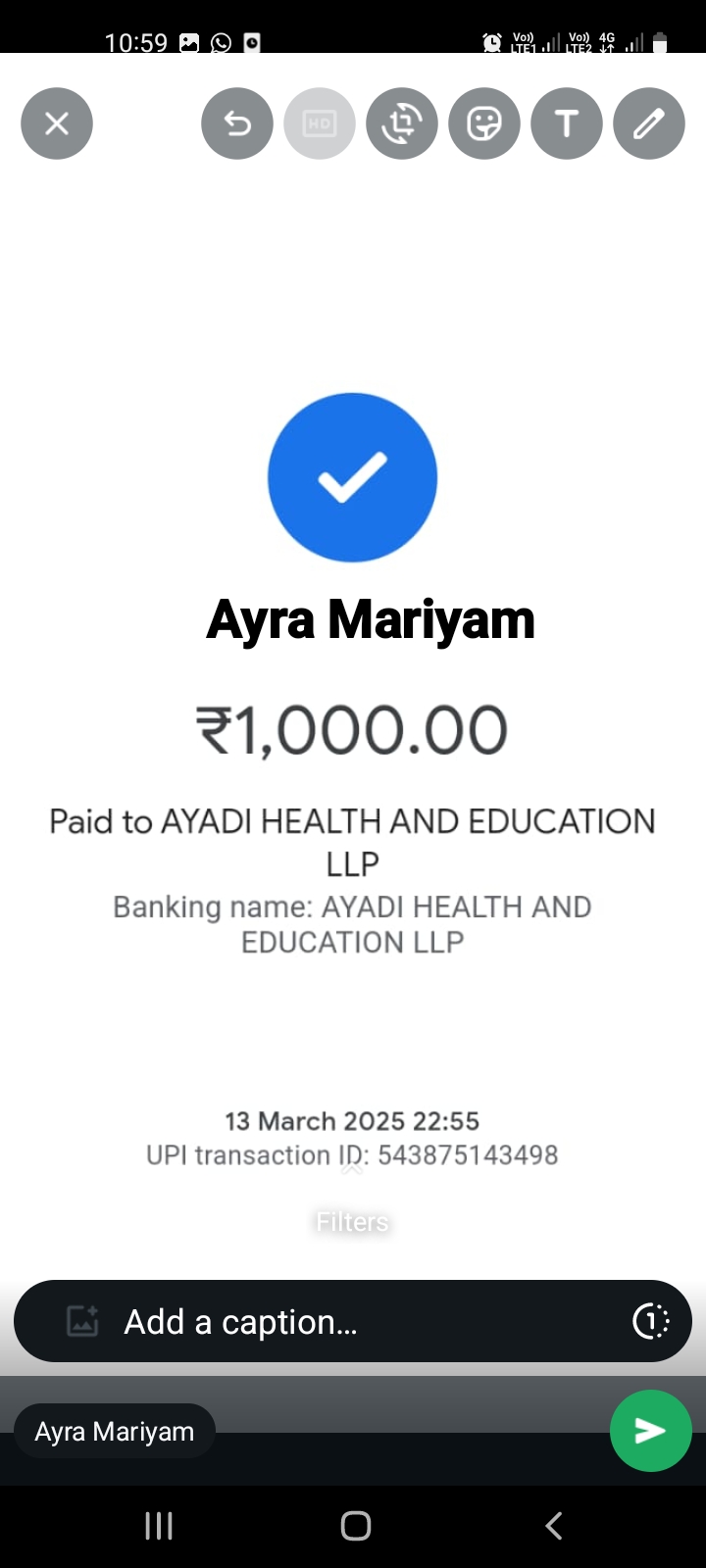Add a sticker or emoji

pyautogui.click(x=484, y=123)
